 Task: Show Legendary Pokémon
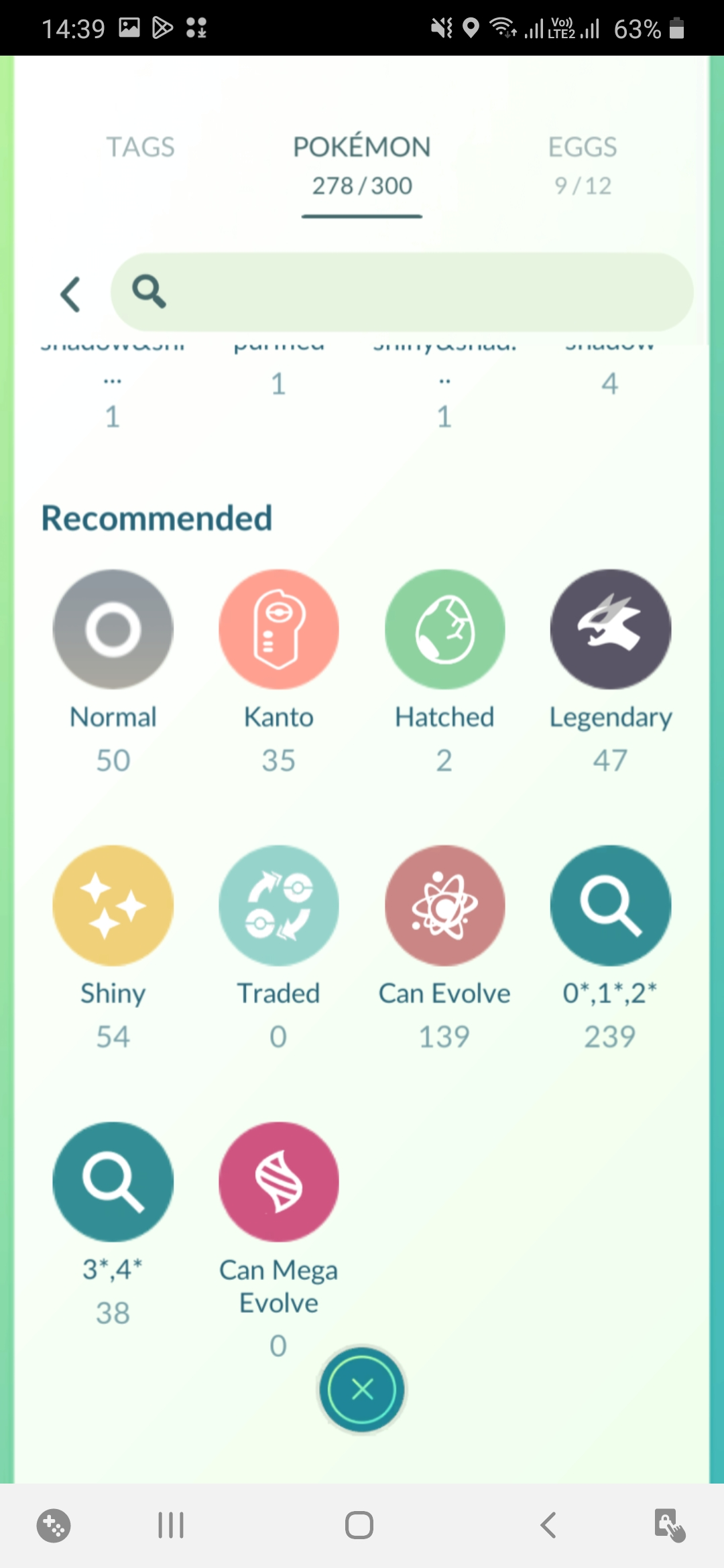pyautogui.click(x=611, y=630)
